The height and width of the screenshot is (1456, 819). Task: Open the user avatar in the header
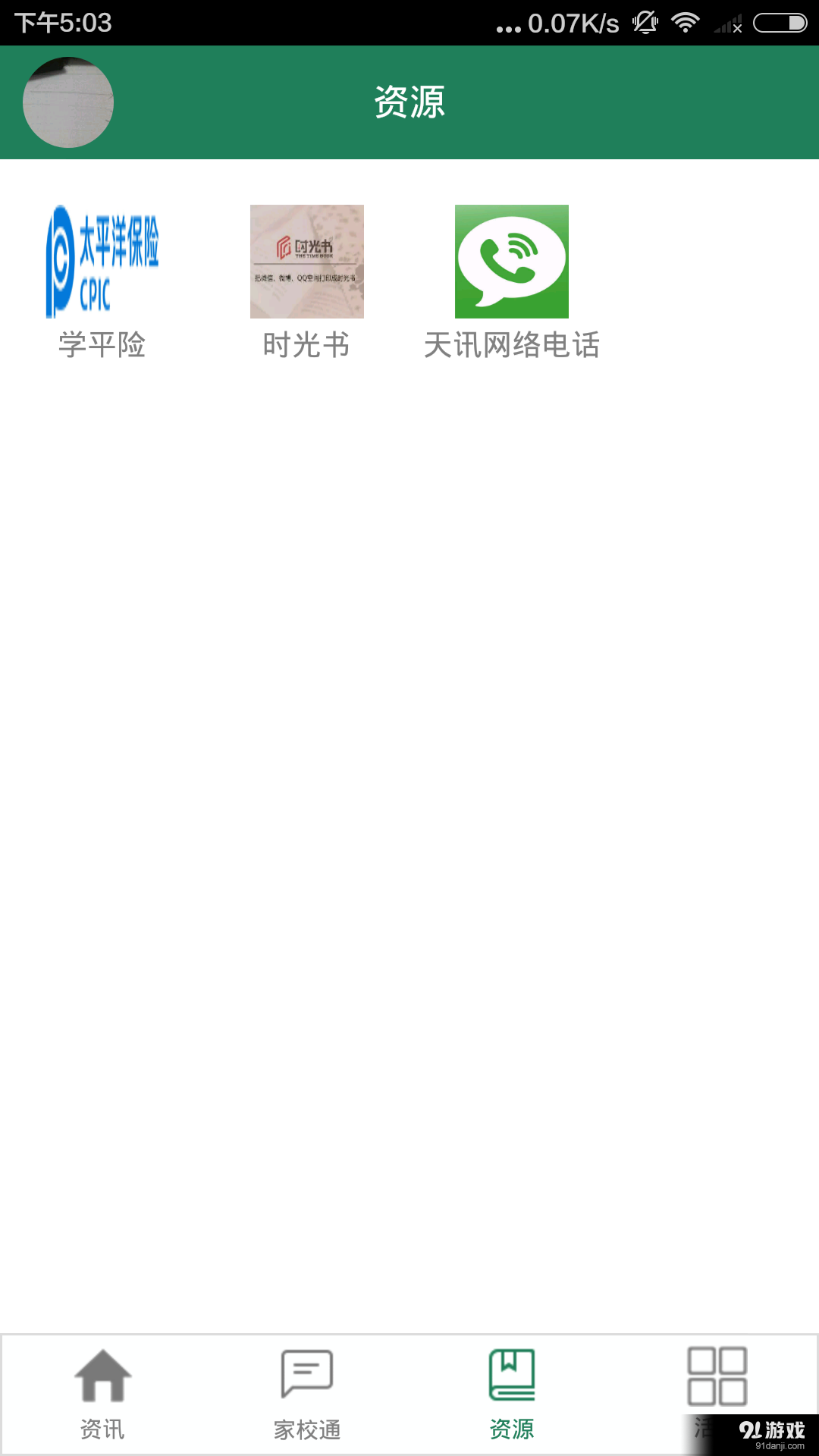tap(67, 102)
